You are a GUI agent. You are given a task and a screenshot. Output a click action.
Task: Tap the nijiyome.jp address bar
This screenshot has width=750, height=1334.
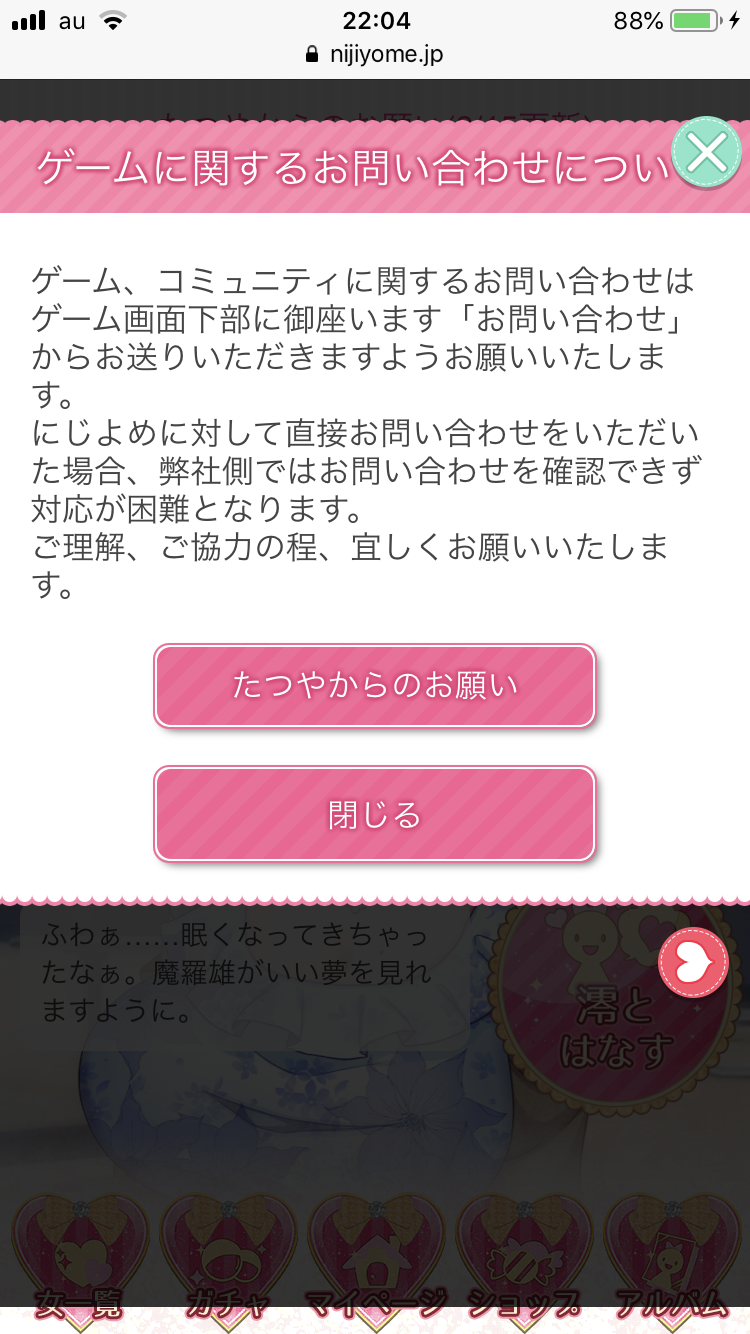(375, 54)
